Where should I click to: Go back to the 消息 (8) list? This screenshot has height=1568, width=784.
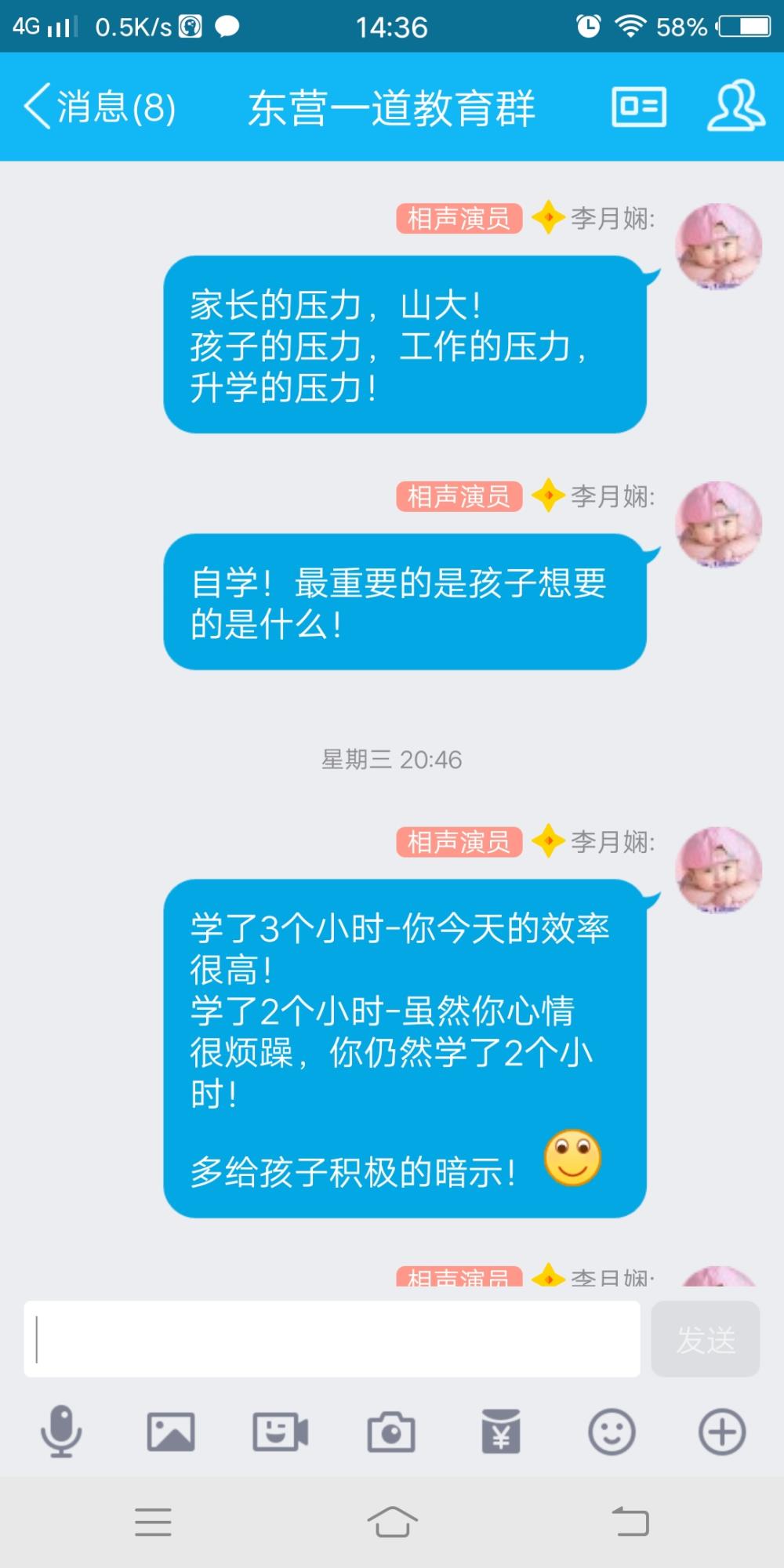point(100,107)
